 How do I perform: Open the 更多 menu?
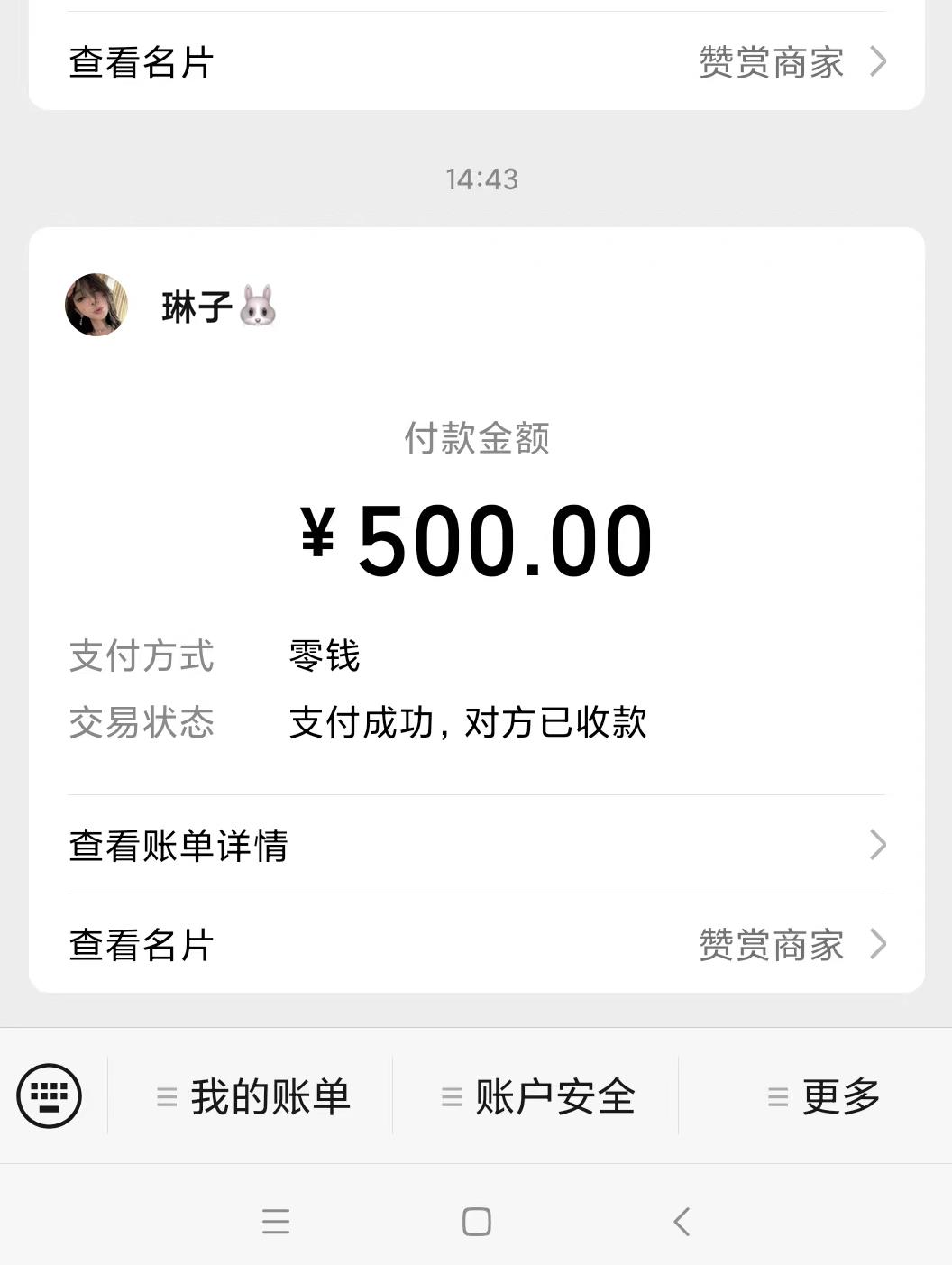pyautogui.click(x=823, y=1096)
